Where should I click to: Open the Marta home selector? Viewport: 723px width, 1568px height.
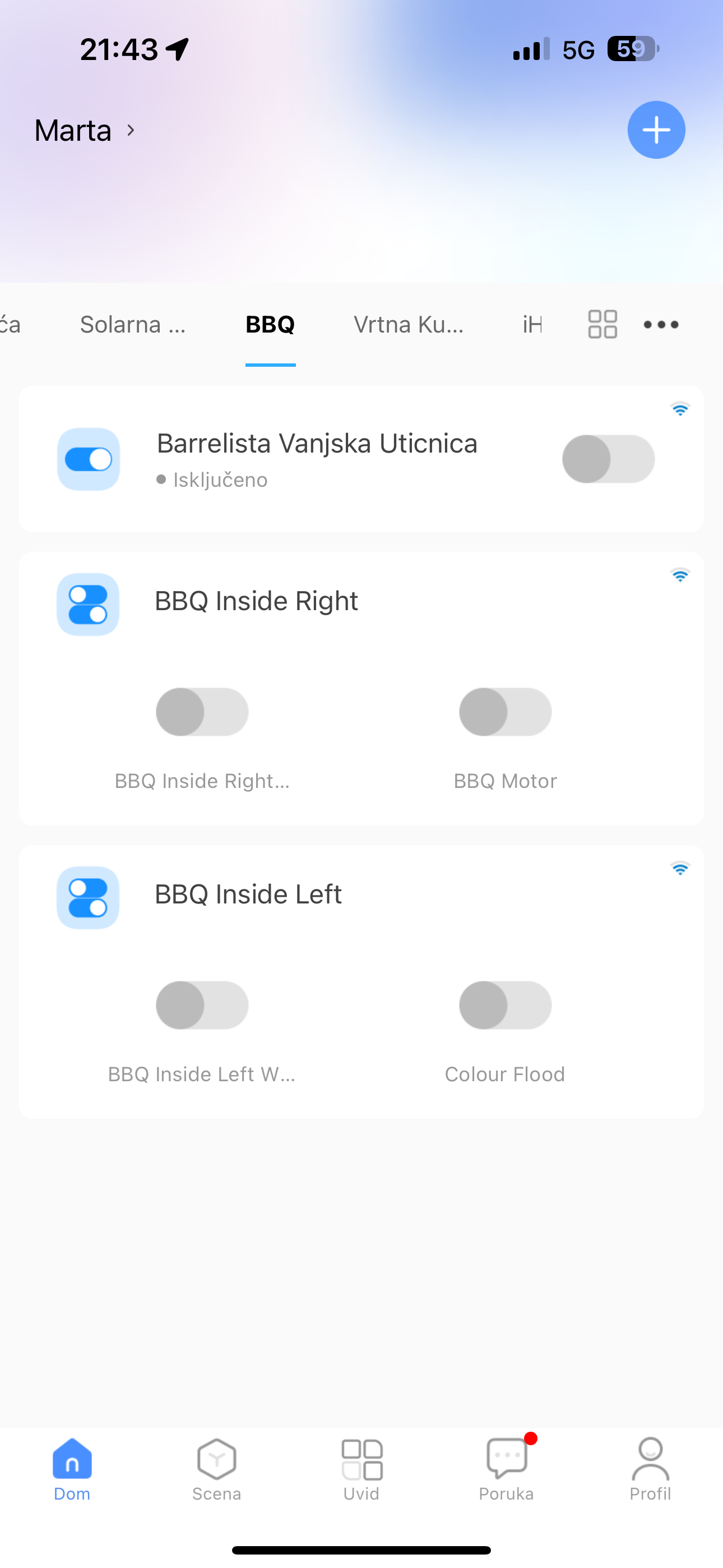pos(85,130)
